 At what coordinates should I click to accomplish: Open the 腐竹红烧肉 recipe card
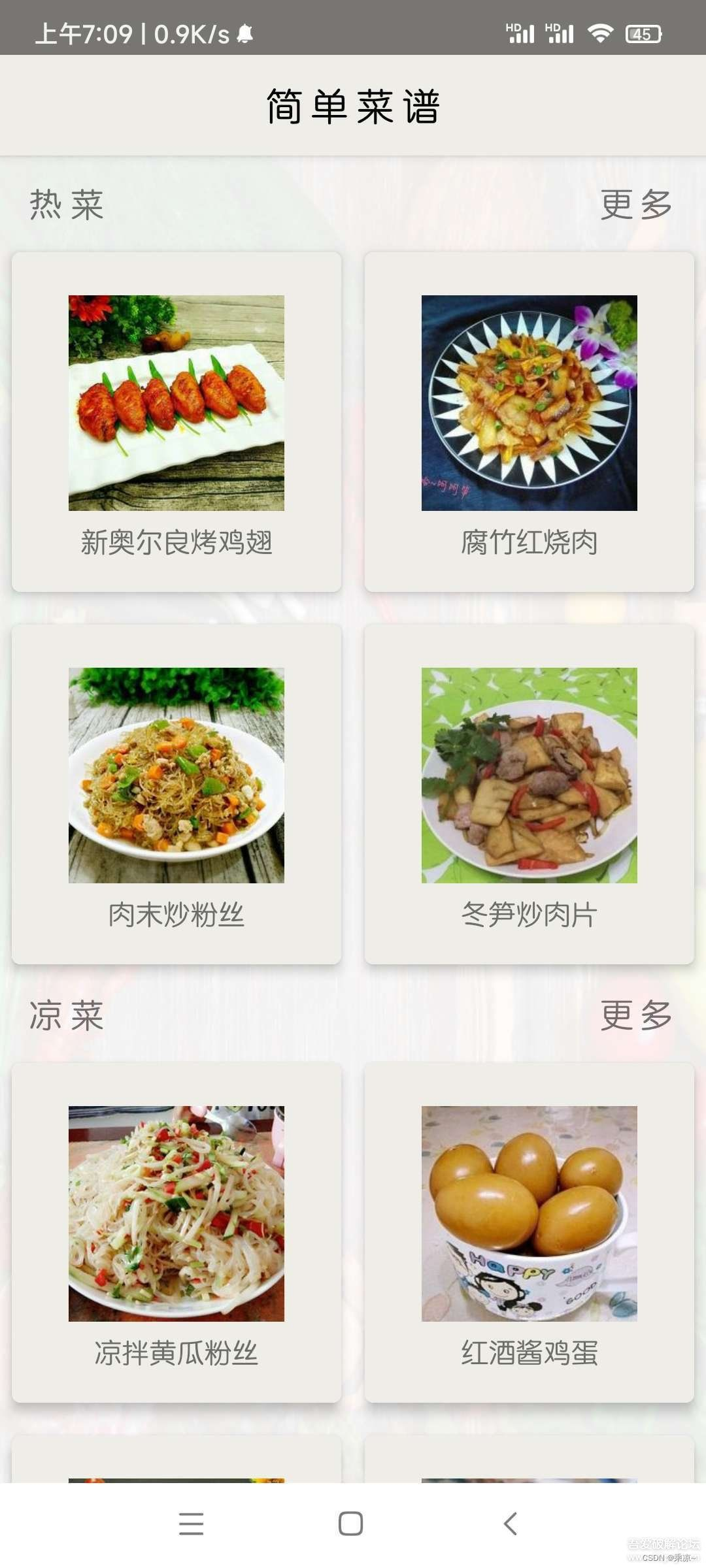(529, 418)
